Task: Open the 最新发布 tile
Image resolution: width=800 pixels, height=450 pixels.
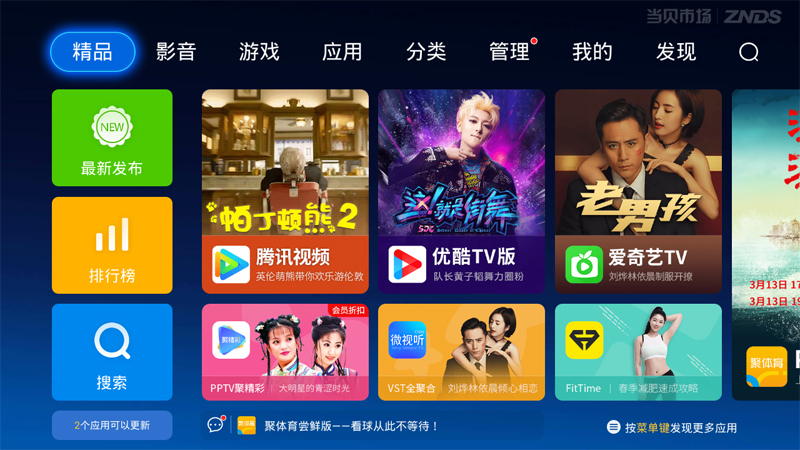Action: coord(112,138)
